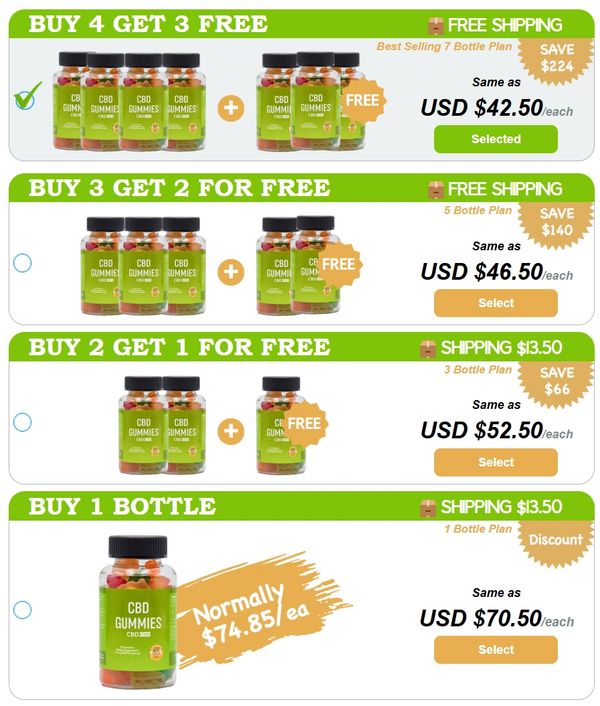Select the 5 Bottle Plan button

tap(495, 303)
